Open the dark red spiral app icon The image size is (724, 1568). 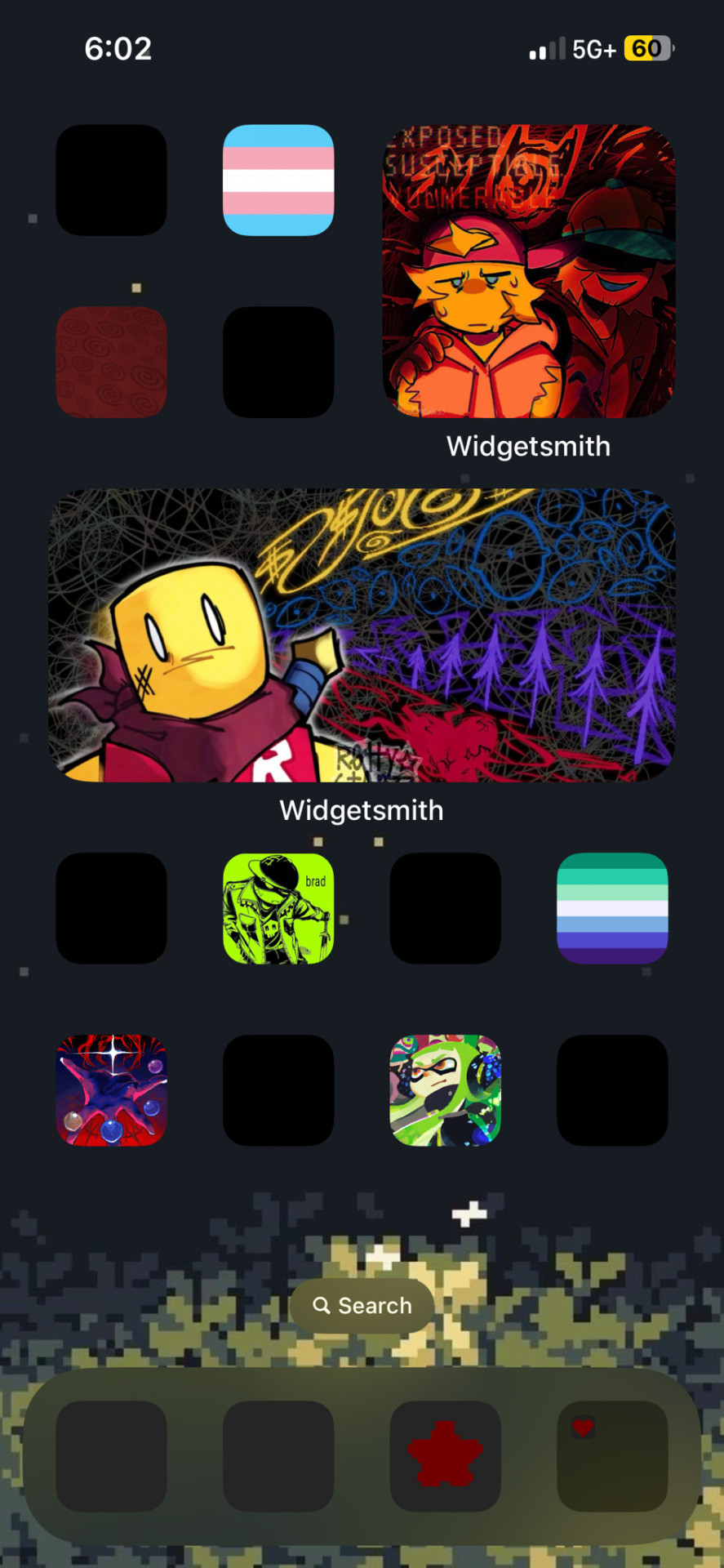[x=111, y=362]
